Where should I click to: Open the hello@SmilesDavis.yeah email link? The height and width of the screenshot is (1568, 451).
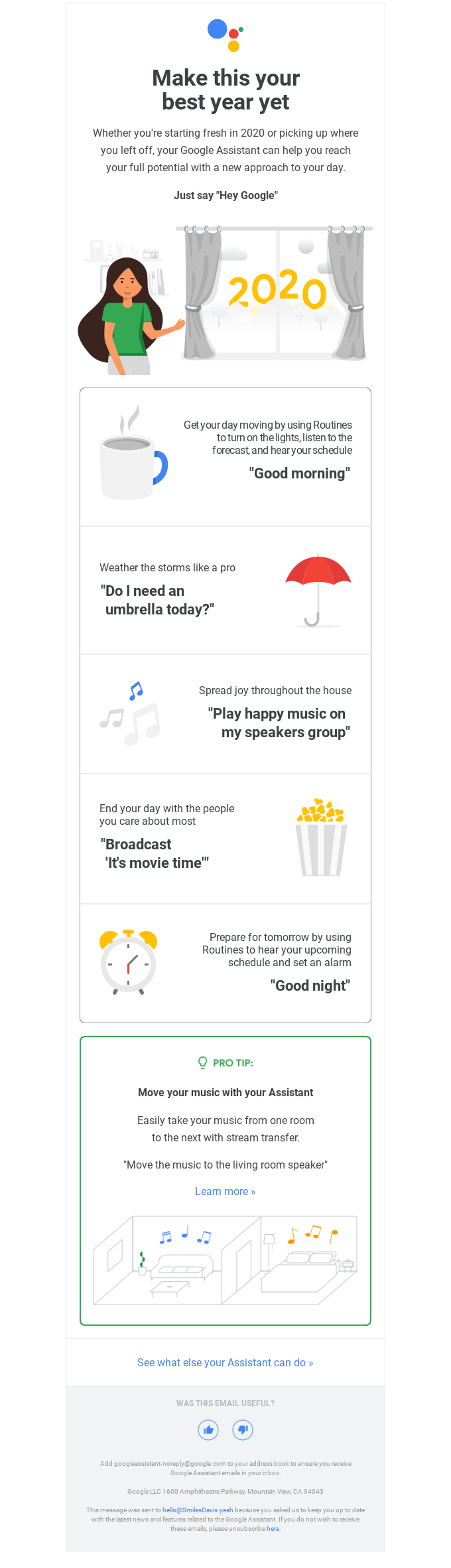click(198, 1510)
